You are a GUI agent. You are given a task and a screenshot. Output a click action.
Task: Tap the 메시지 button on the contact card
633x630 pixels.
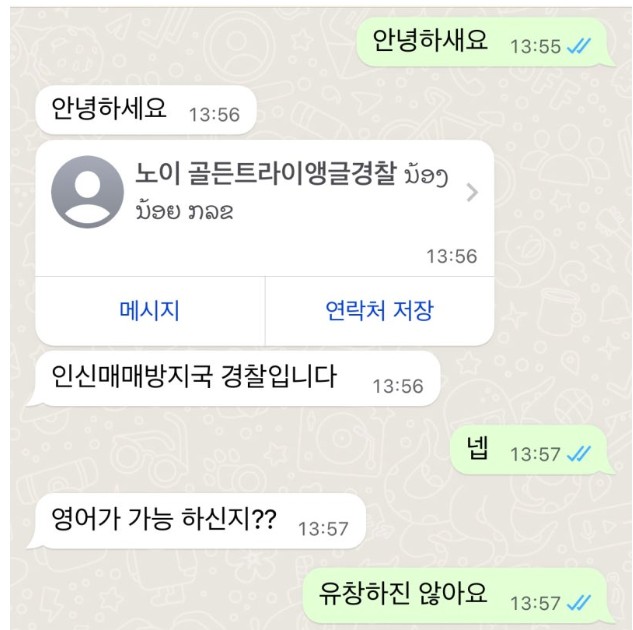point(149,311)
